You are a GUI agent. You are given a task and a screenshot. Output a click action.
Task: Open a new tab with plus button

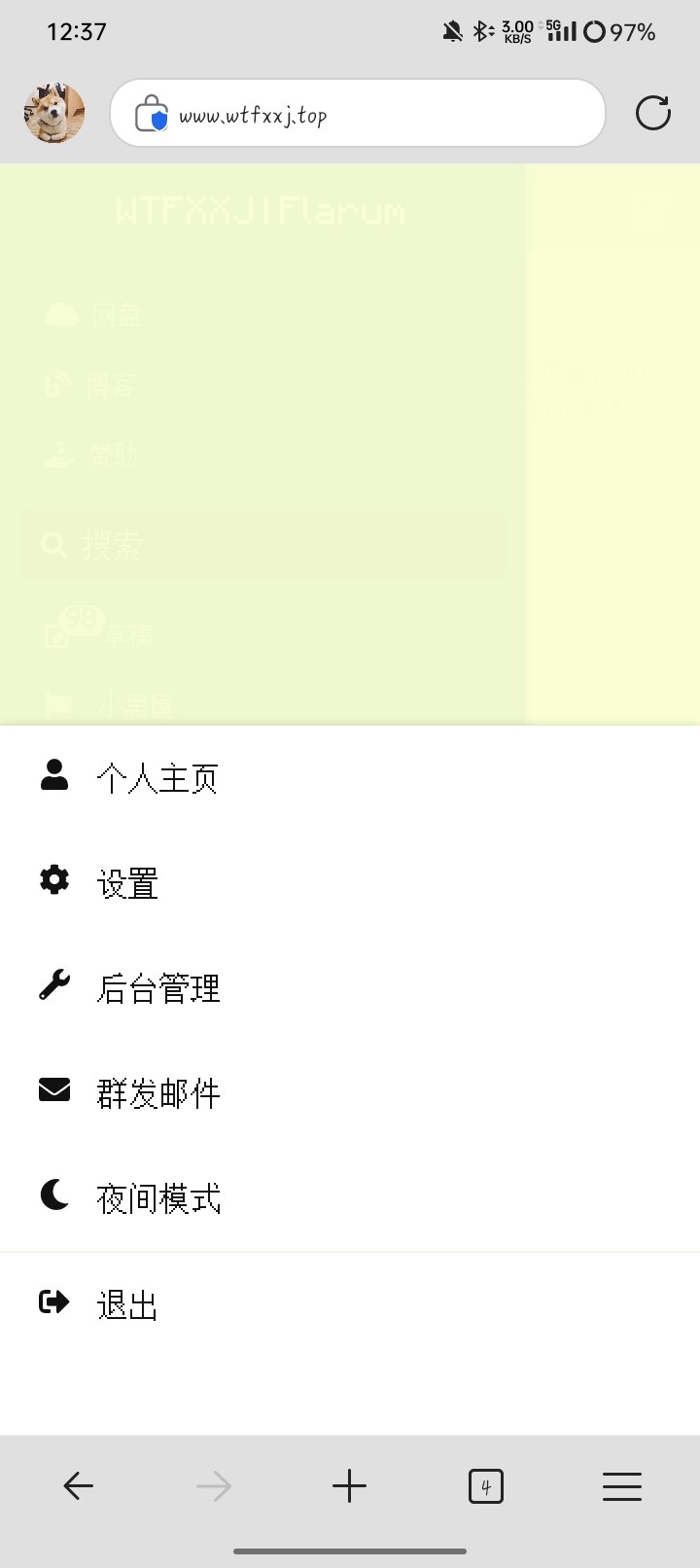[349, 1486]
